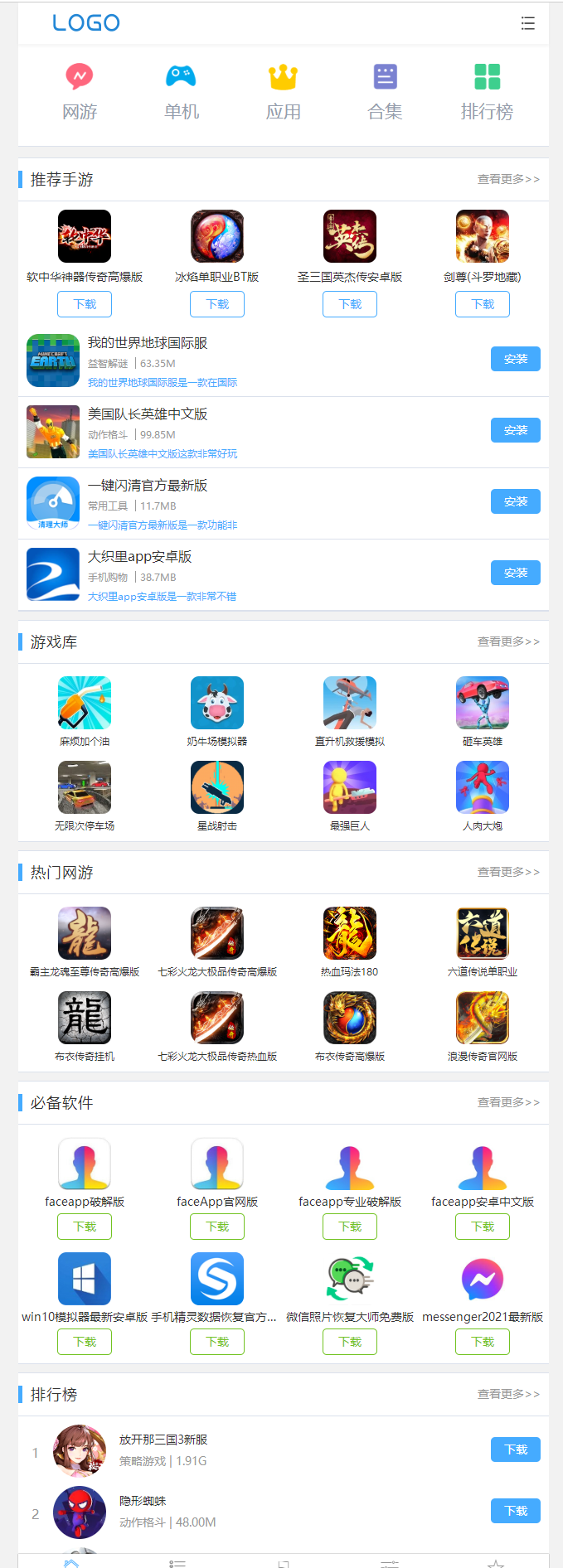
Task: Download 放开那三国3新服 from ranking
Action: tap(515, 1449)
